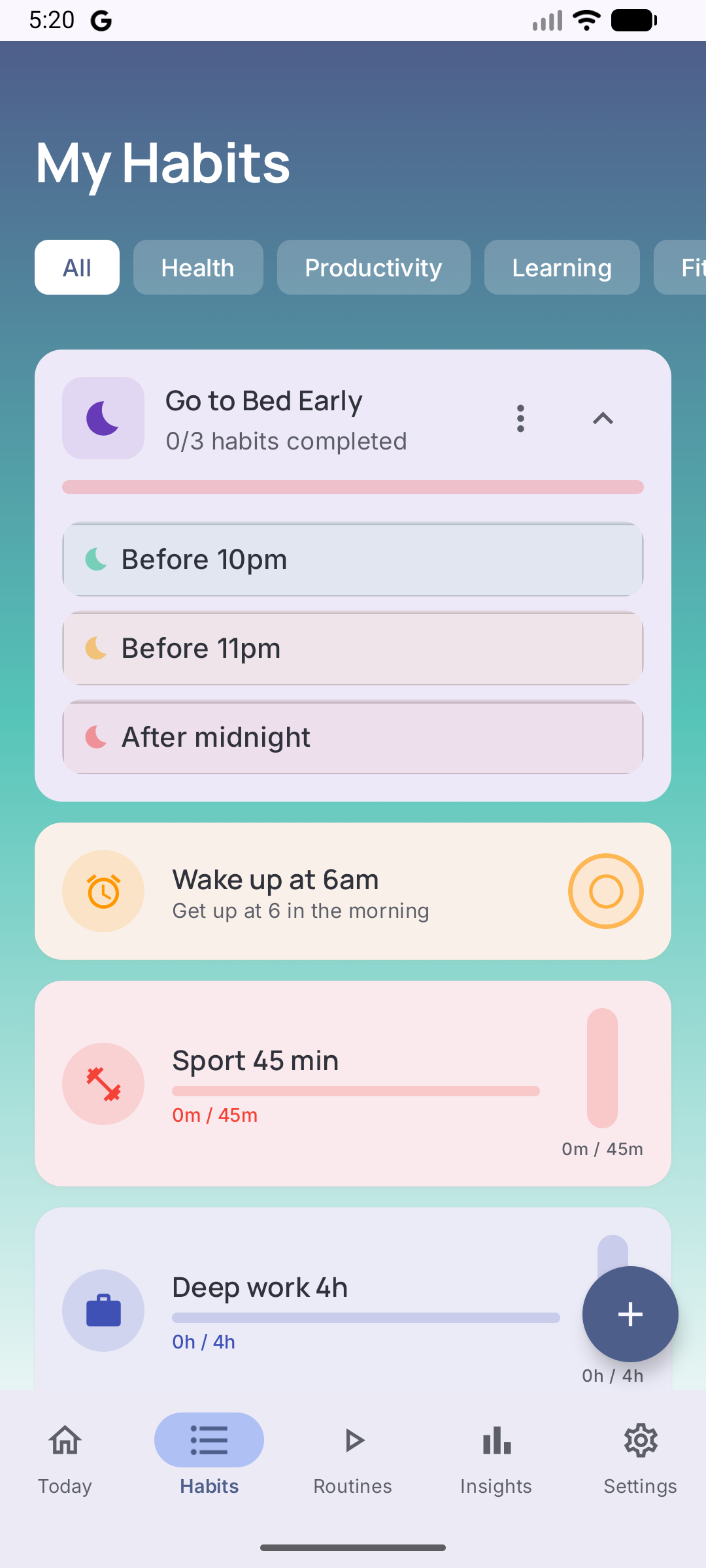This screenshot has height=1568, width=706.
Task: Collapse the Go to Bed Early card
Action: (x=603, y=418)
